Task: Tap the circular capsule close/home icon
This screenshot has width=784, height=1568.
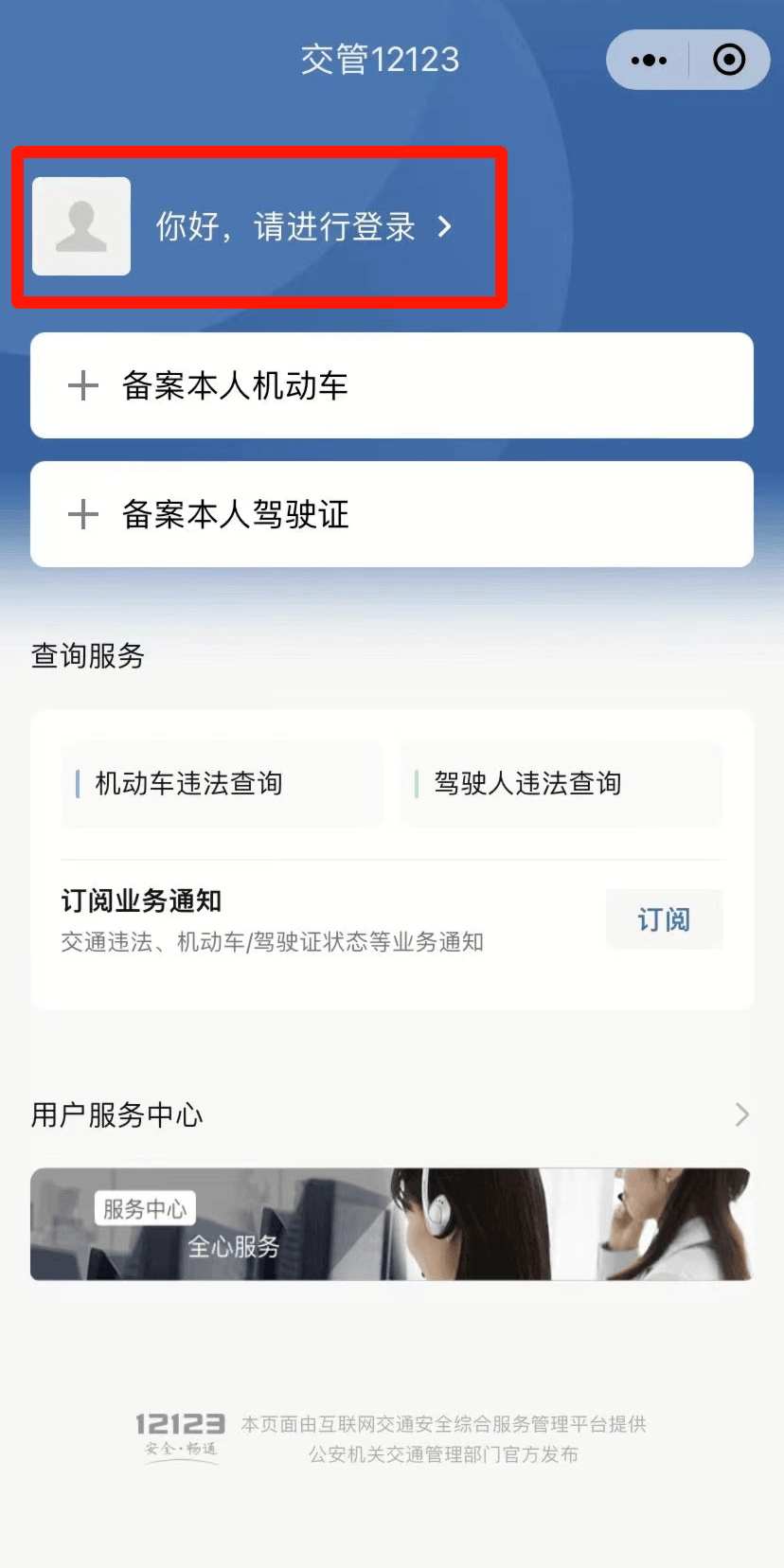Action: click(729, 59)
